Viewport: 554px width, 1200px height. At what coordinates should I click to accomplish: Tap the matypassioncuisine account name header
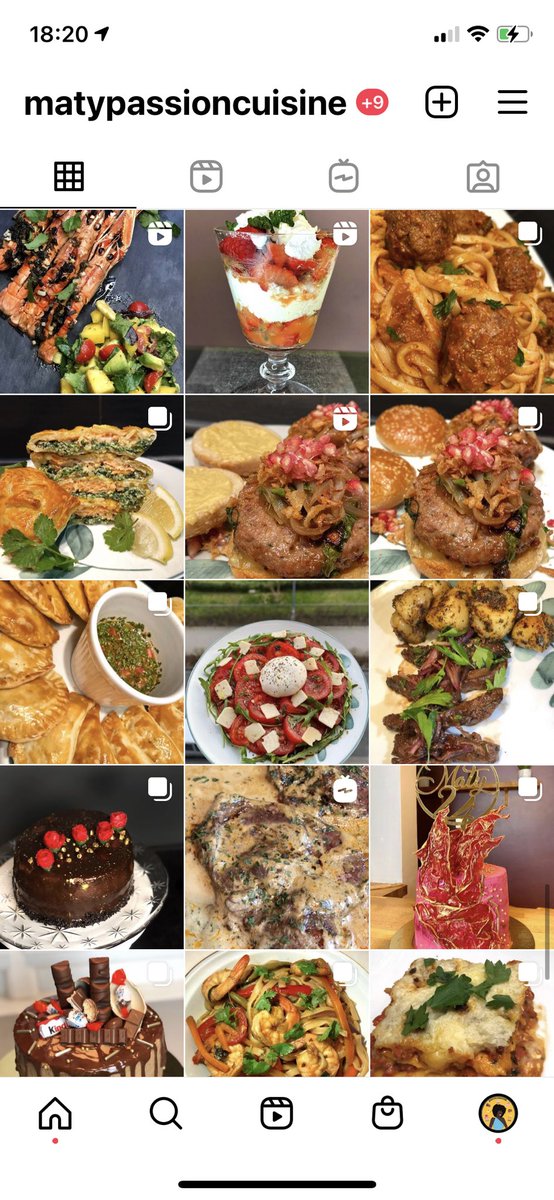click(x=187, y=103)
